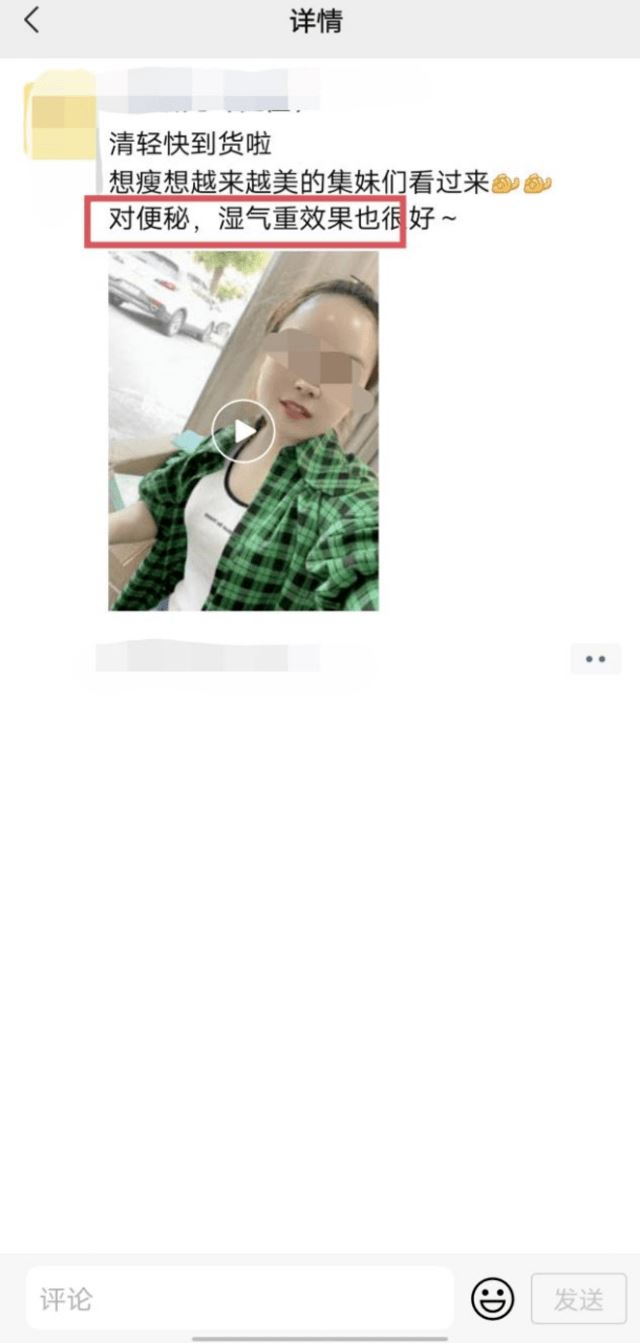
Task: Open the emoji picker
Action: click(x=492, y=1299)
